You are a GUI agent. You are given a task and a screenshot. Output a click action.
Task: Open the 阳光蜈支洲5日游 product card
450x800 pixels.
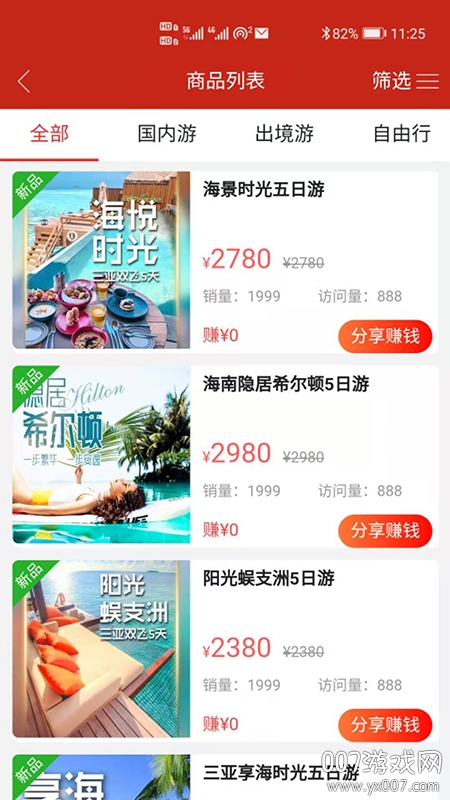pyautogui.click(x=225, y=648)
